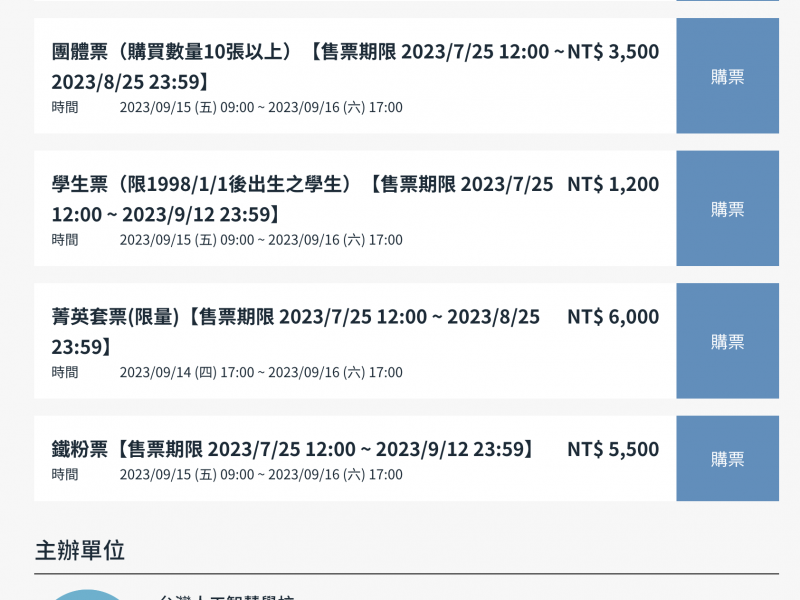Purchase the 菁英套票 limited ticket

(727, 342)
